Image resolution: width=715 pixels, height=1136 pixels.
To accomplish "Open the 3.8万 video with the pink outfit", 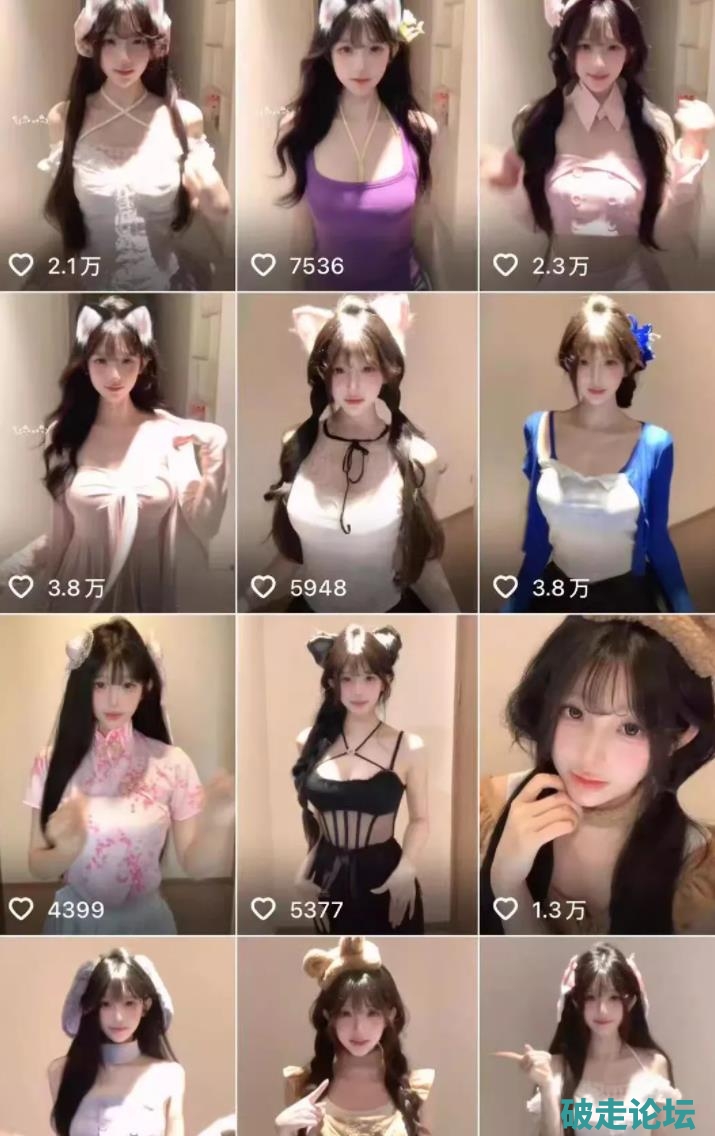I will pos(117,450).
